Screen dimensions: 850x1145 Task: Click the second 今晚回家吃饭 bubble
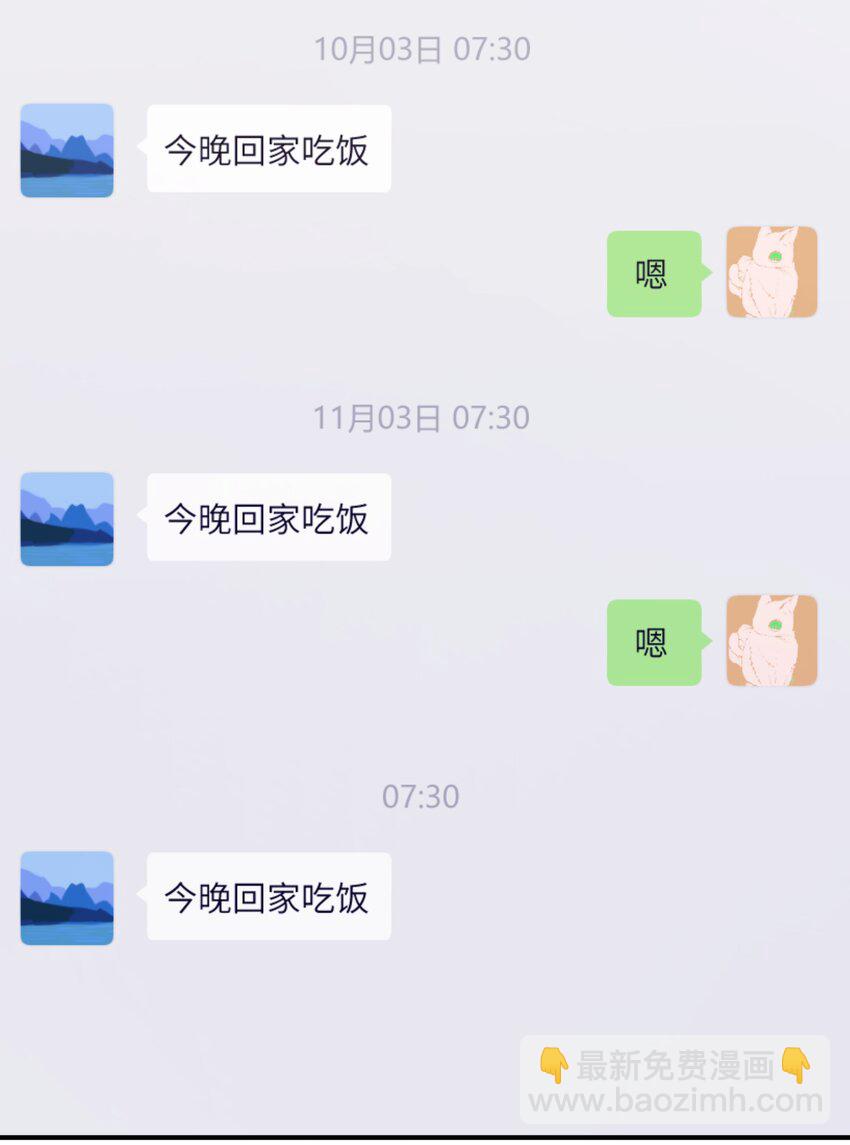coord(267,517)
